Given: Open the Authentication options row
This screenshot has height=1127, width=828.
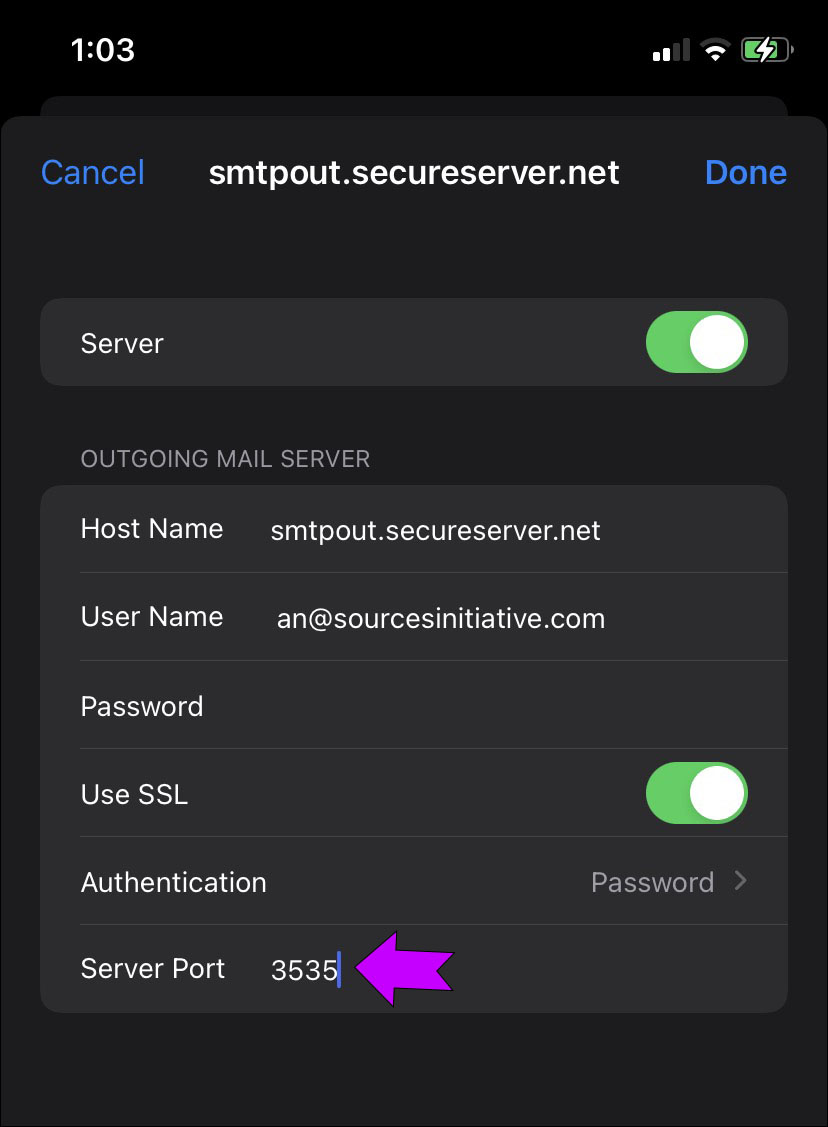Looking at the screenshot, I should click(x=414, y=882).
